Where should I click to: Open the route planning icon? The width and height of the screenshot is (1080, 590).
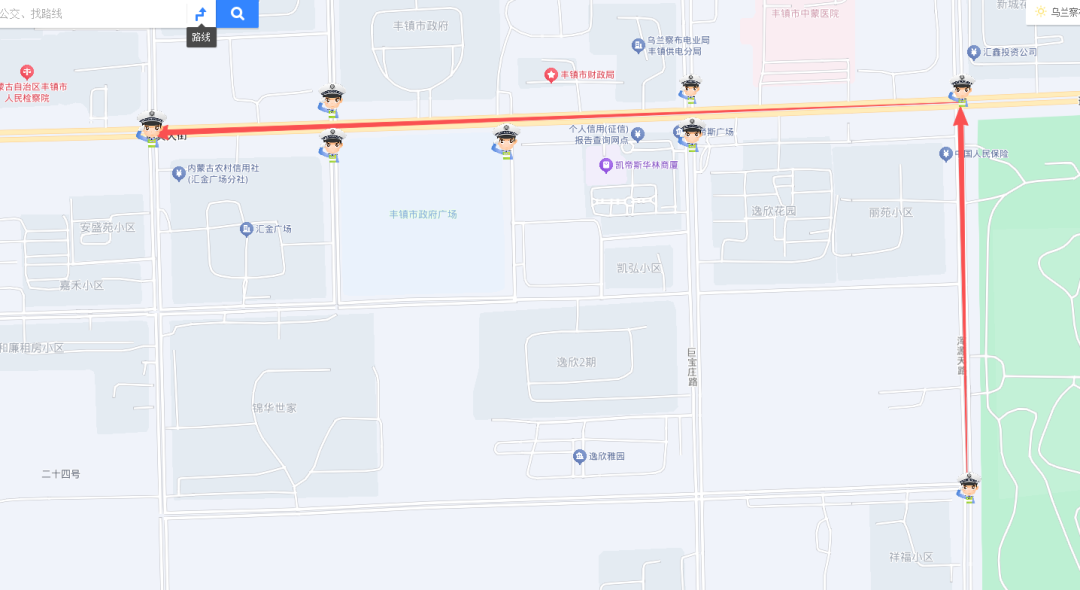click(x=201, y=13)
